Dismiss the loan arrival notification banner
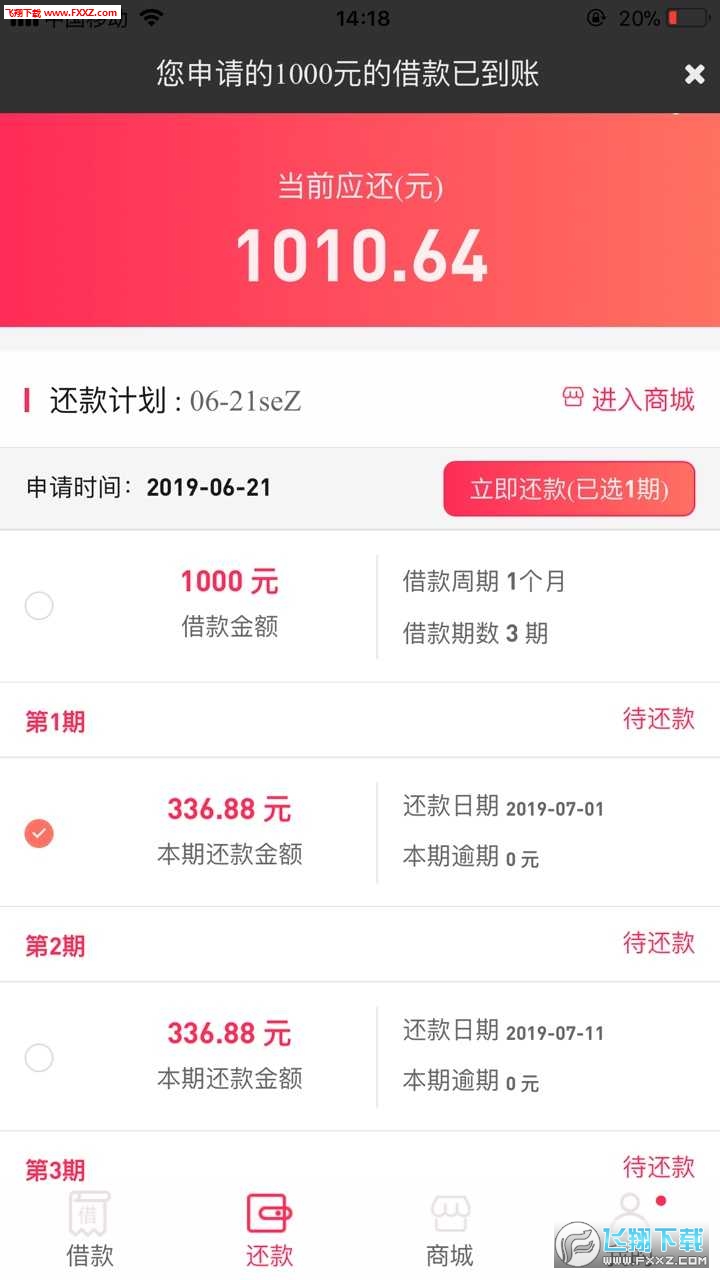Image resolution: width=720 pixels, height=1280 pixels. point(694,73)
